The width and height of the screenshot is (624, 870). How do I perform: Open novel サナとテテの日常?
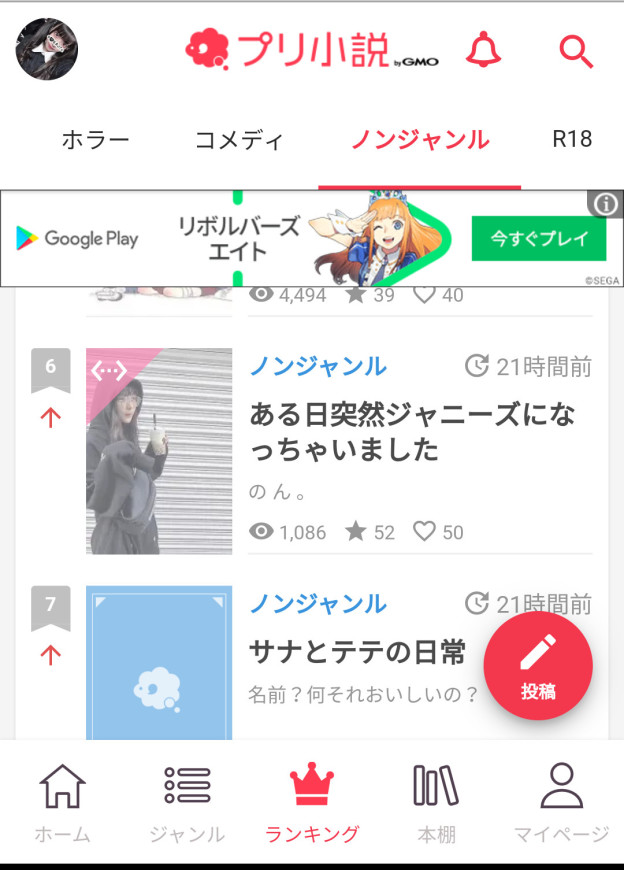(357, 654)
